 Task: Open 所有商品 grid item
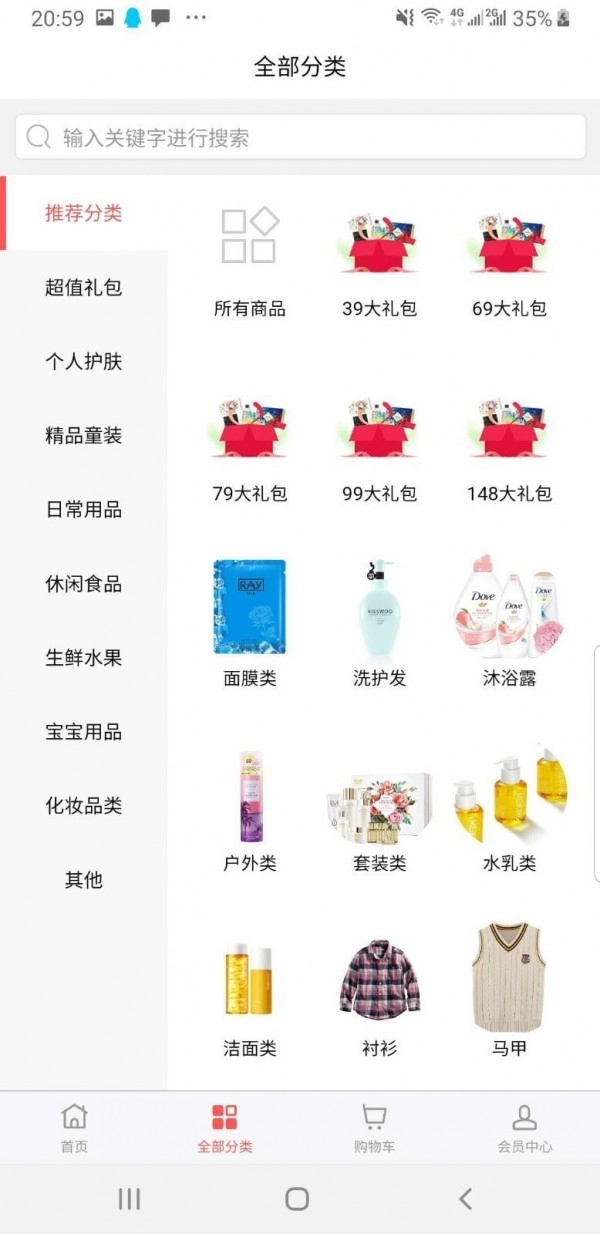tap(250, 260)
